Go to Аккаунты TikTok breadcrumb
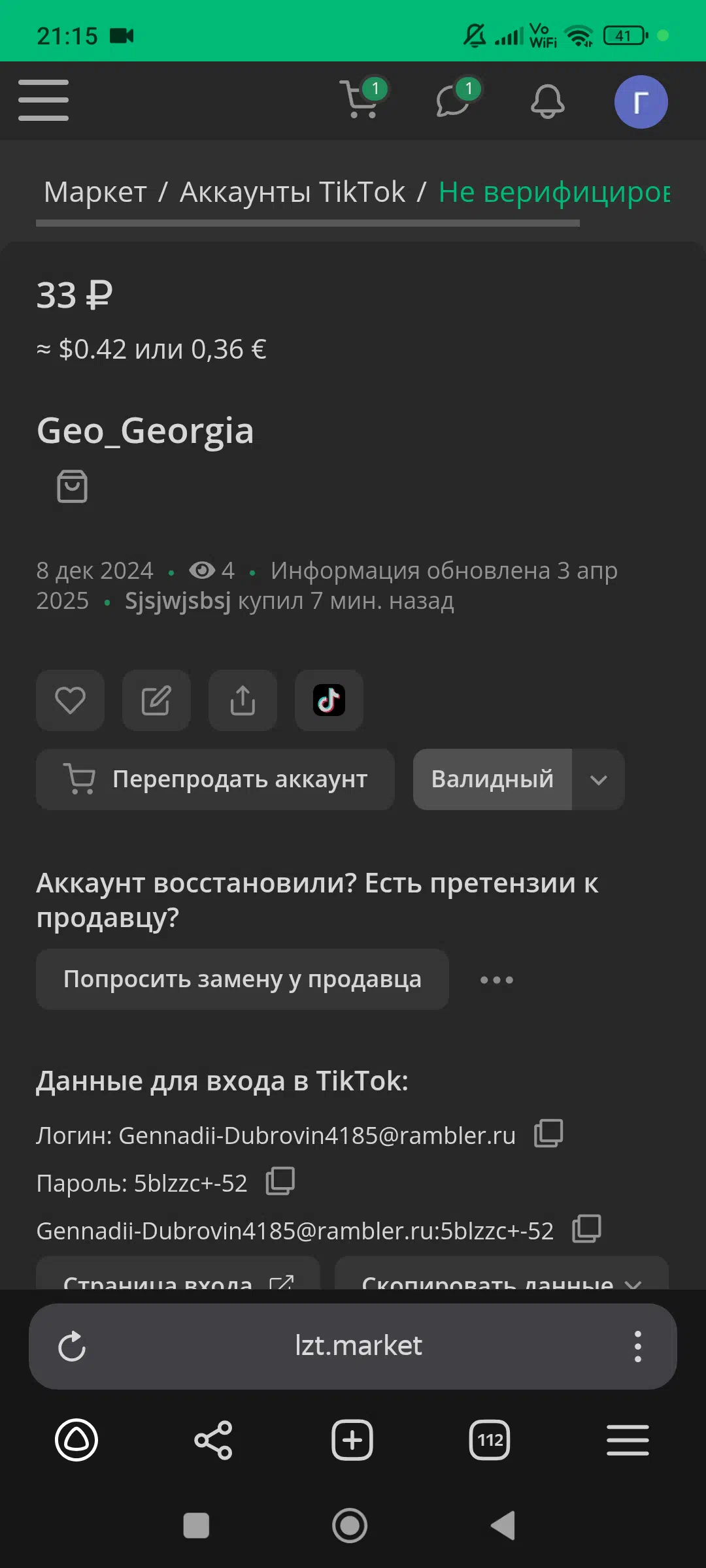The height and width of the screenshot is (1568, 706). coord(292,192)
